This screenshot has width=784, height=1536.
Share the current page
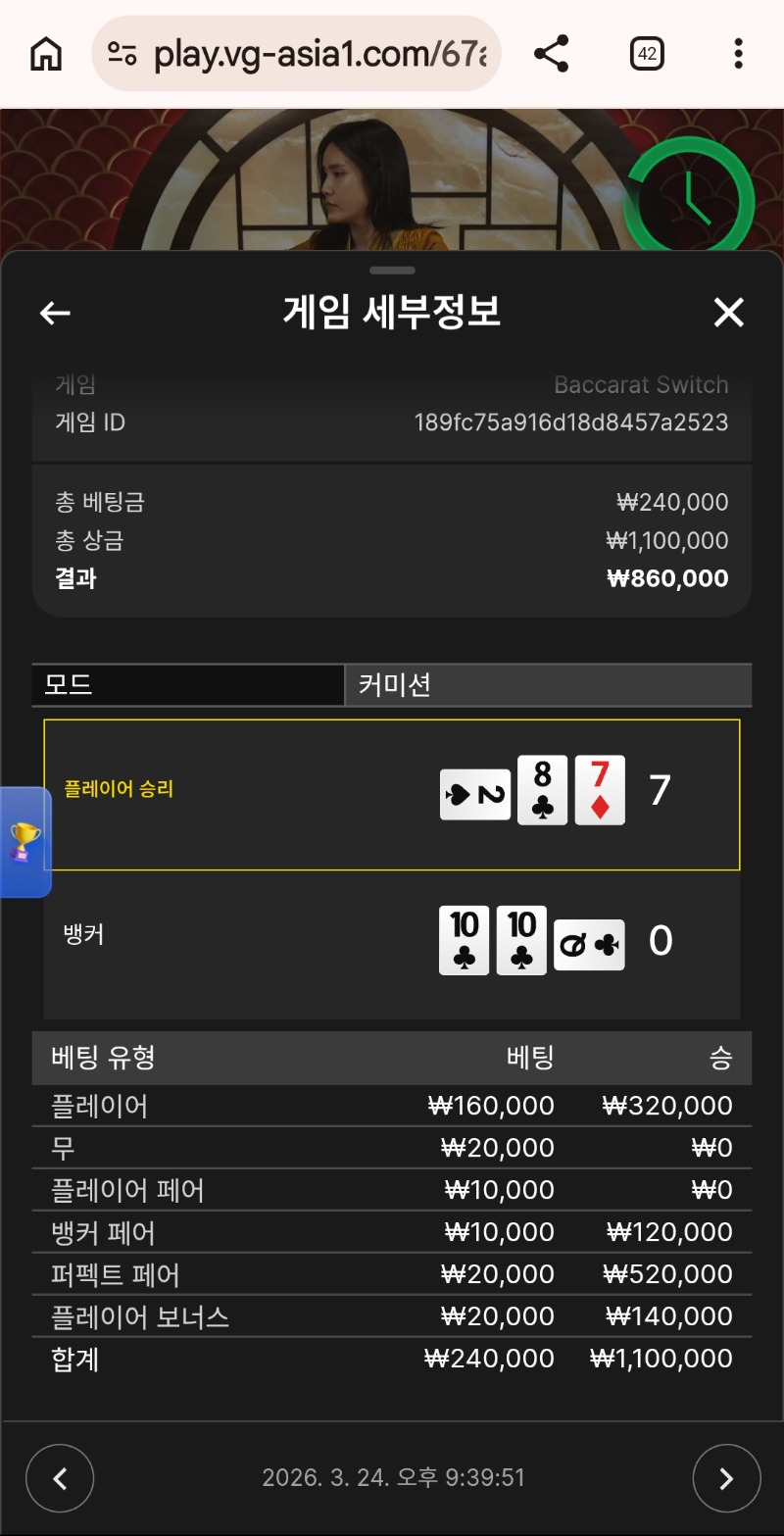pos(552,54)
